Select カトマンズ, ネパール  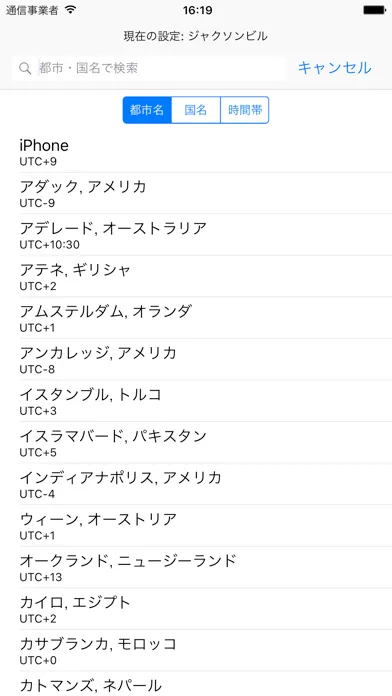(x=196, y=684)
